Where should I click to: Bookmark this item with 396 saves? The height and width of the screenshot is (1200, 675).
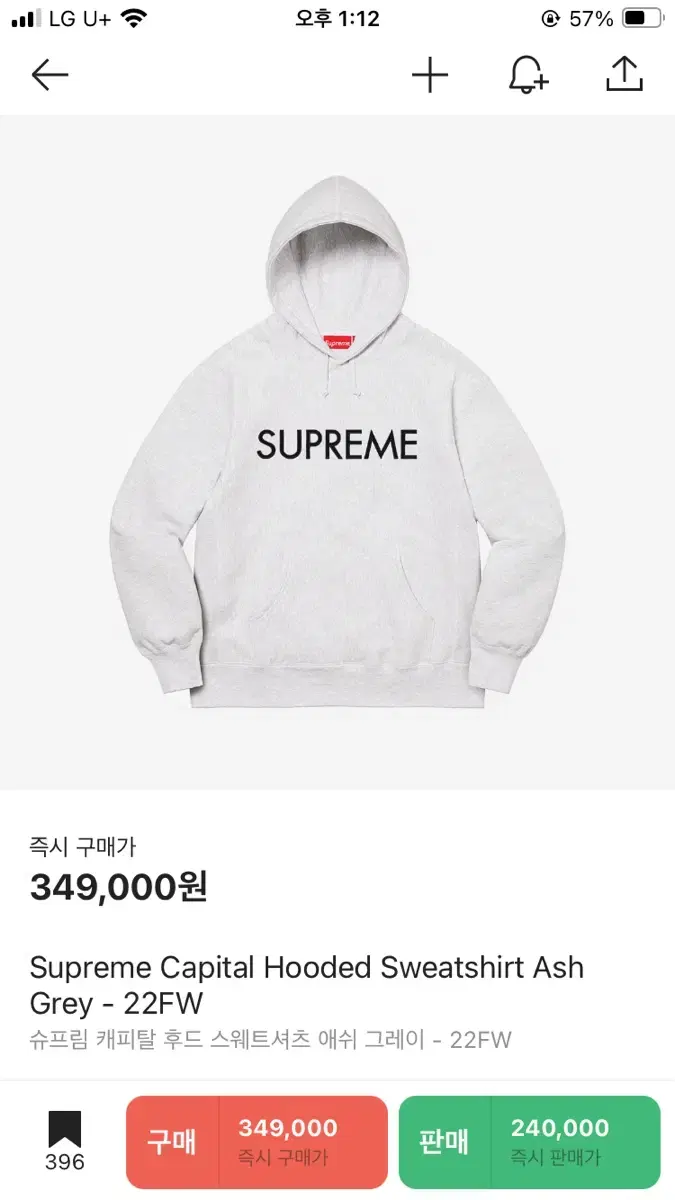click(65, 1140)
